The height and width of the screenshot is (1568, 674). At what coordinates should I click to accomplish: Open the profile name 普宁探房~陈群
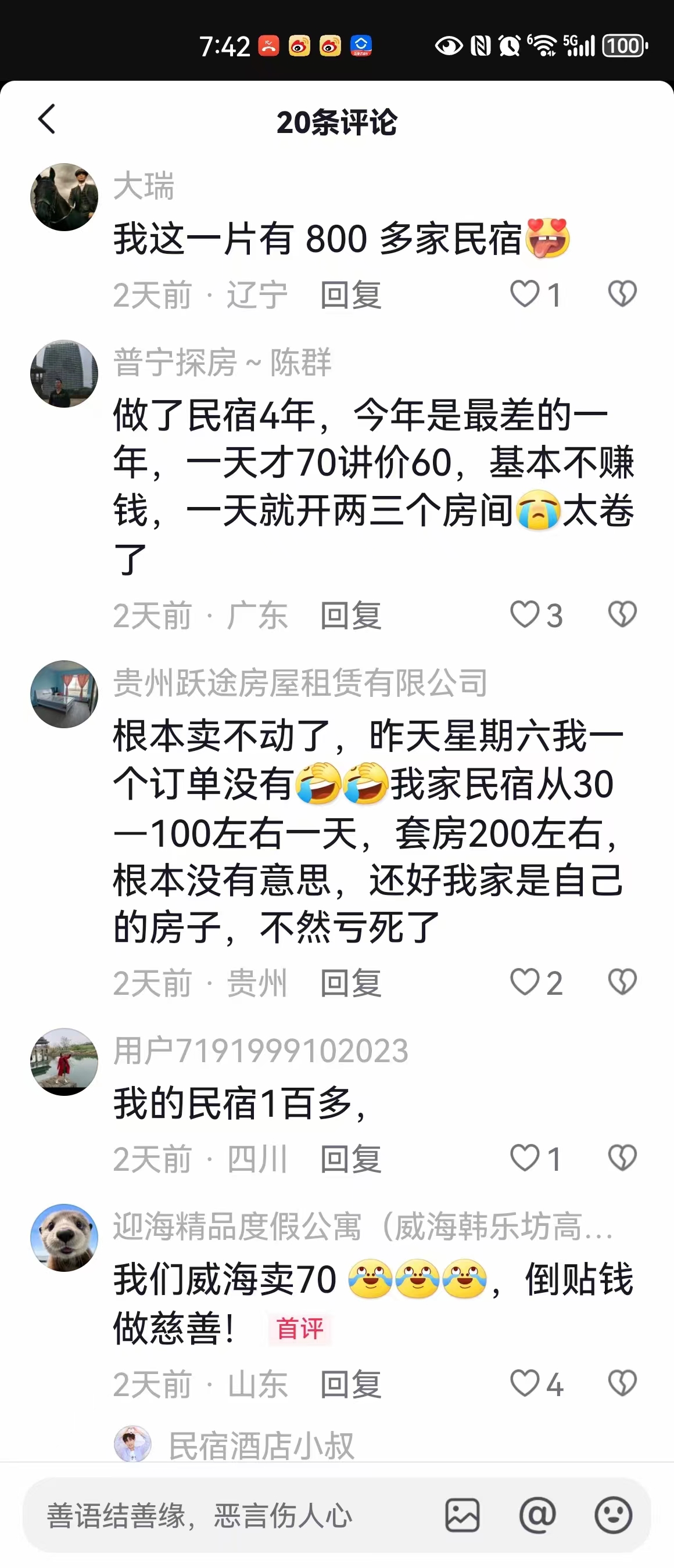(x=222, y=363)
